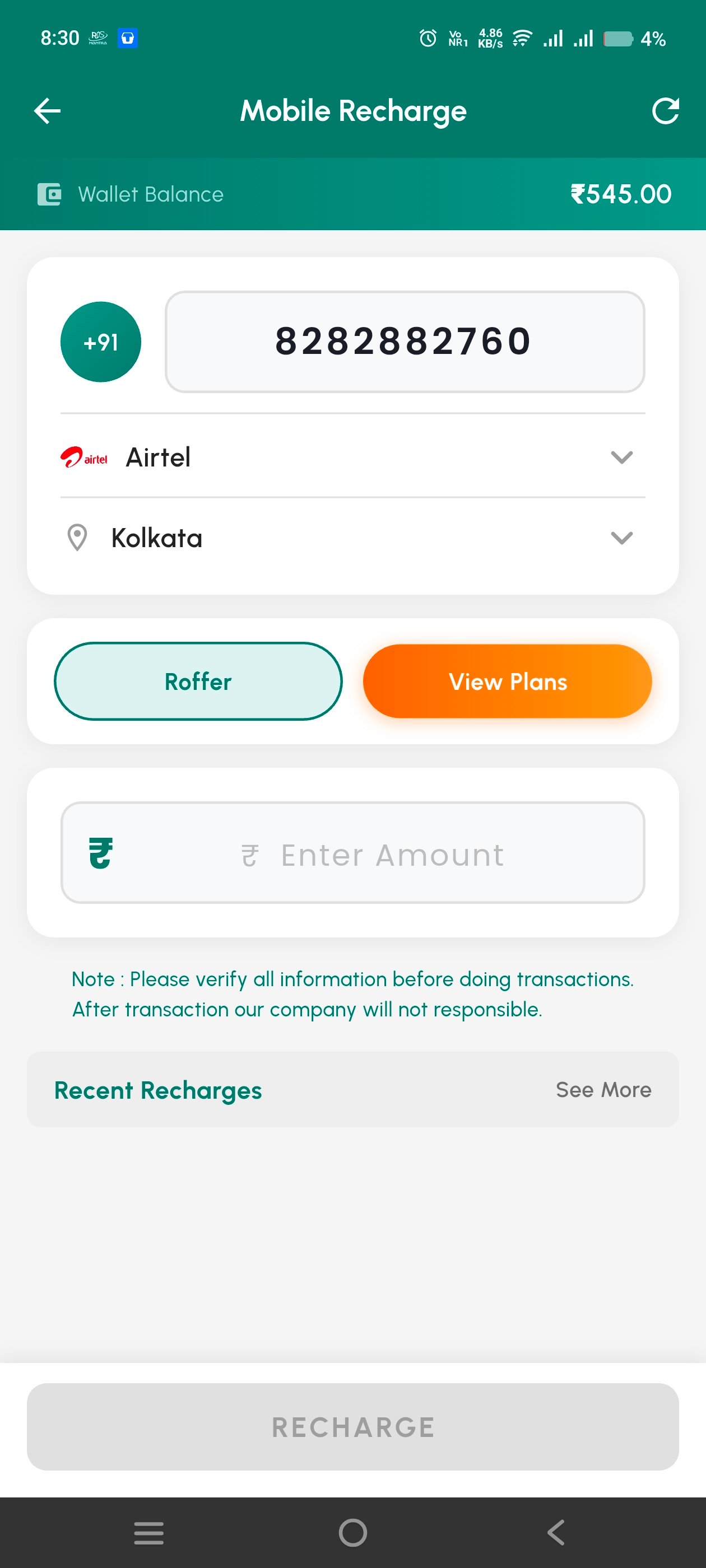
Task: Check Roffer for this number
Action: pyautogui.click(x=198, y=681)
